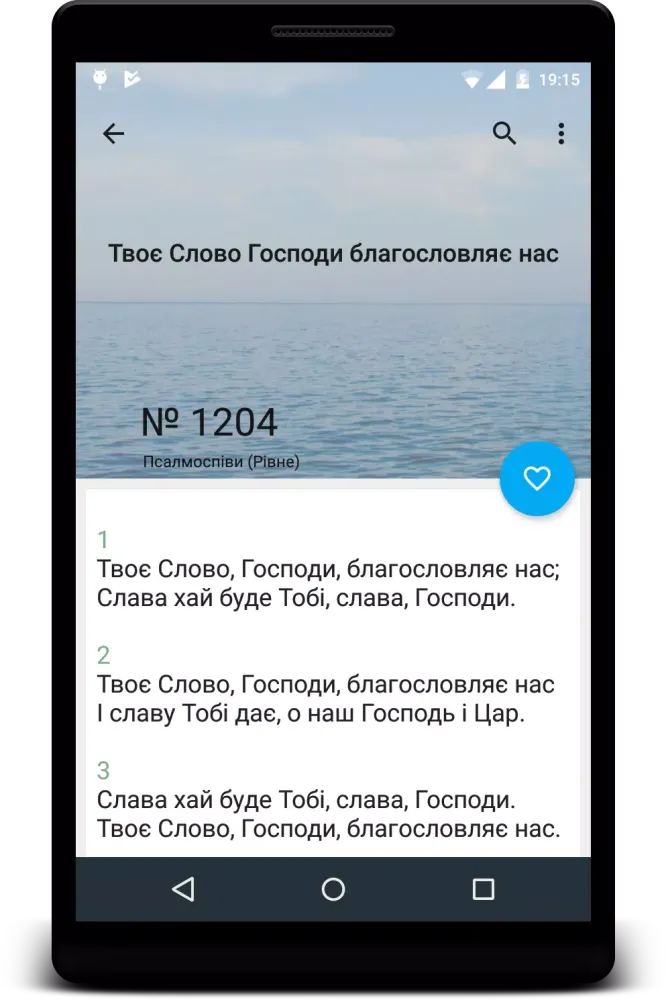Screen dimensions: 666x1000
Task: Add psalm 1204 to favorites
Action: [537, 479]
